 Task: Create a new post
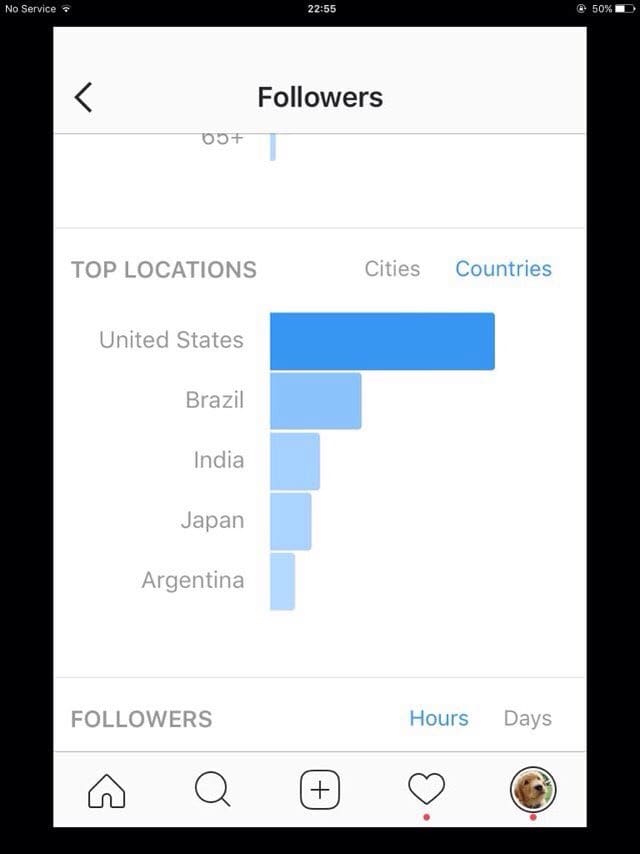point(320,790)
